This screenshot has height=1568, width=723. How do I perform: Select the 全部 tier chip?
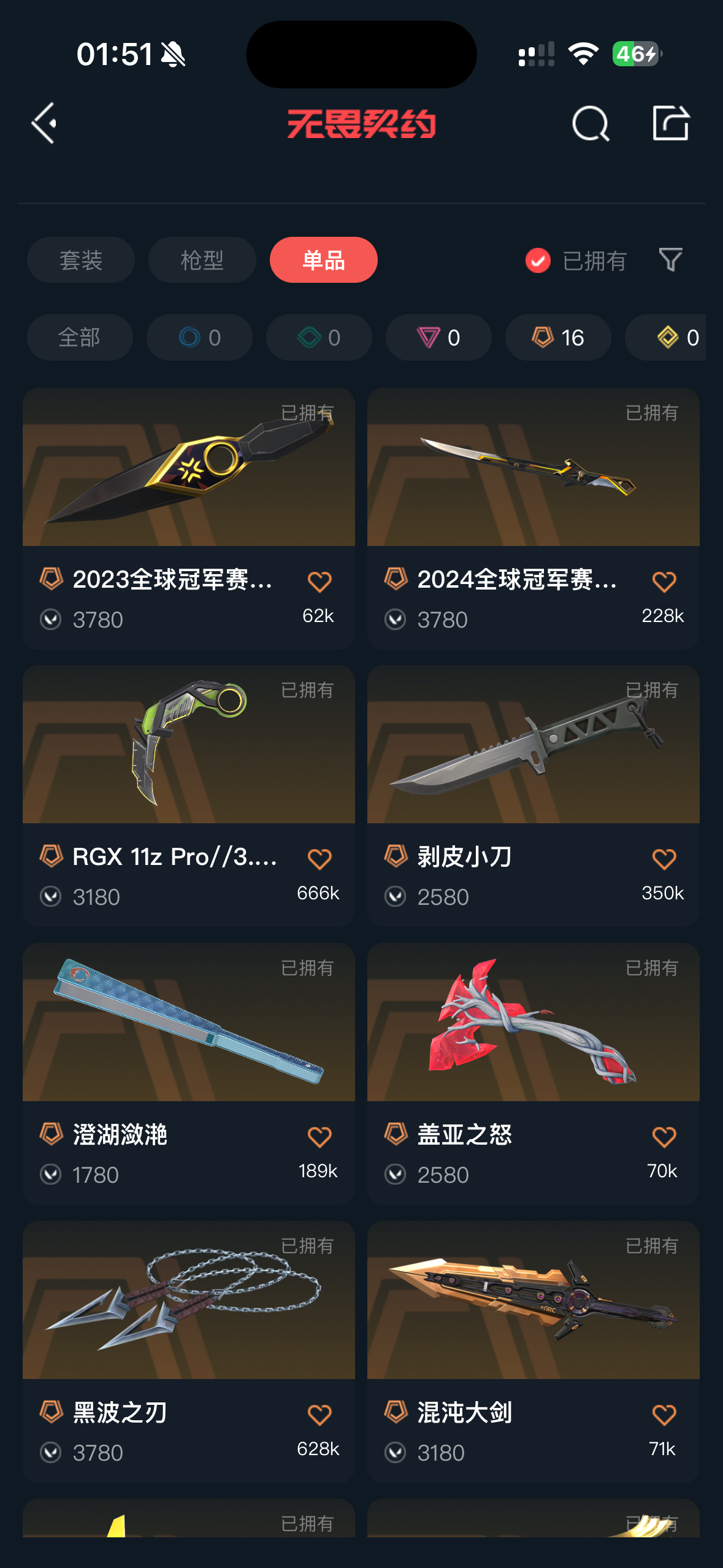click(80, 337)
